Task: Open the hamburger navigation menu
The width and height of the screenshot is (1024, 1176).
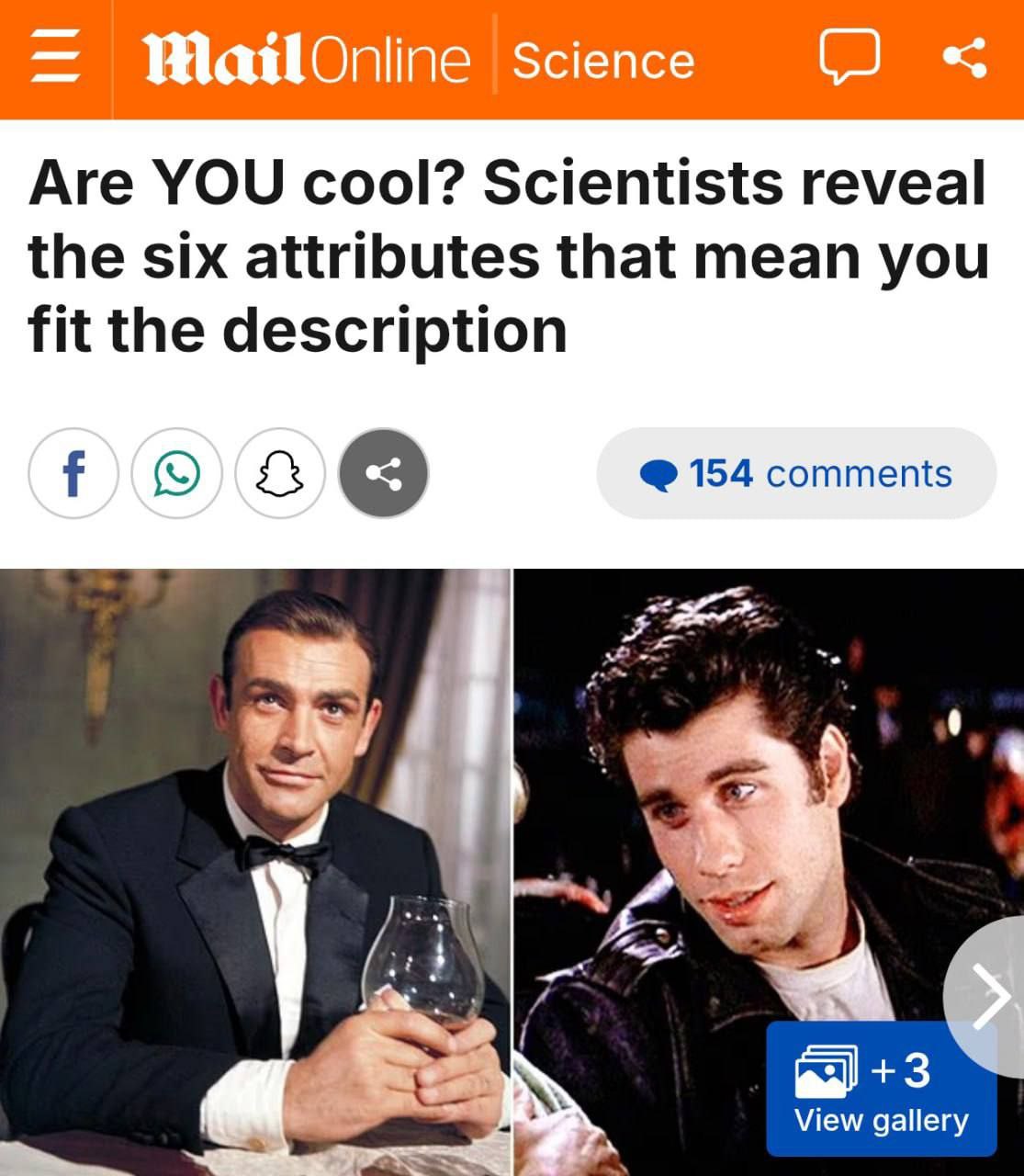Action: point(53,59)
